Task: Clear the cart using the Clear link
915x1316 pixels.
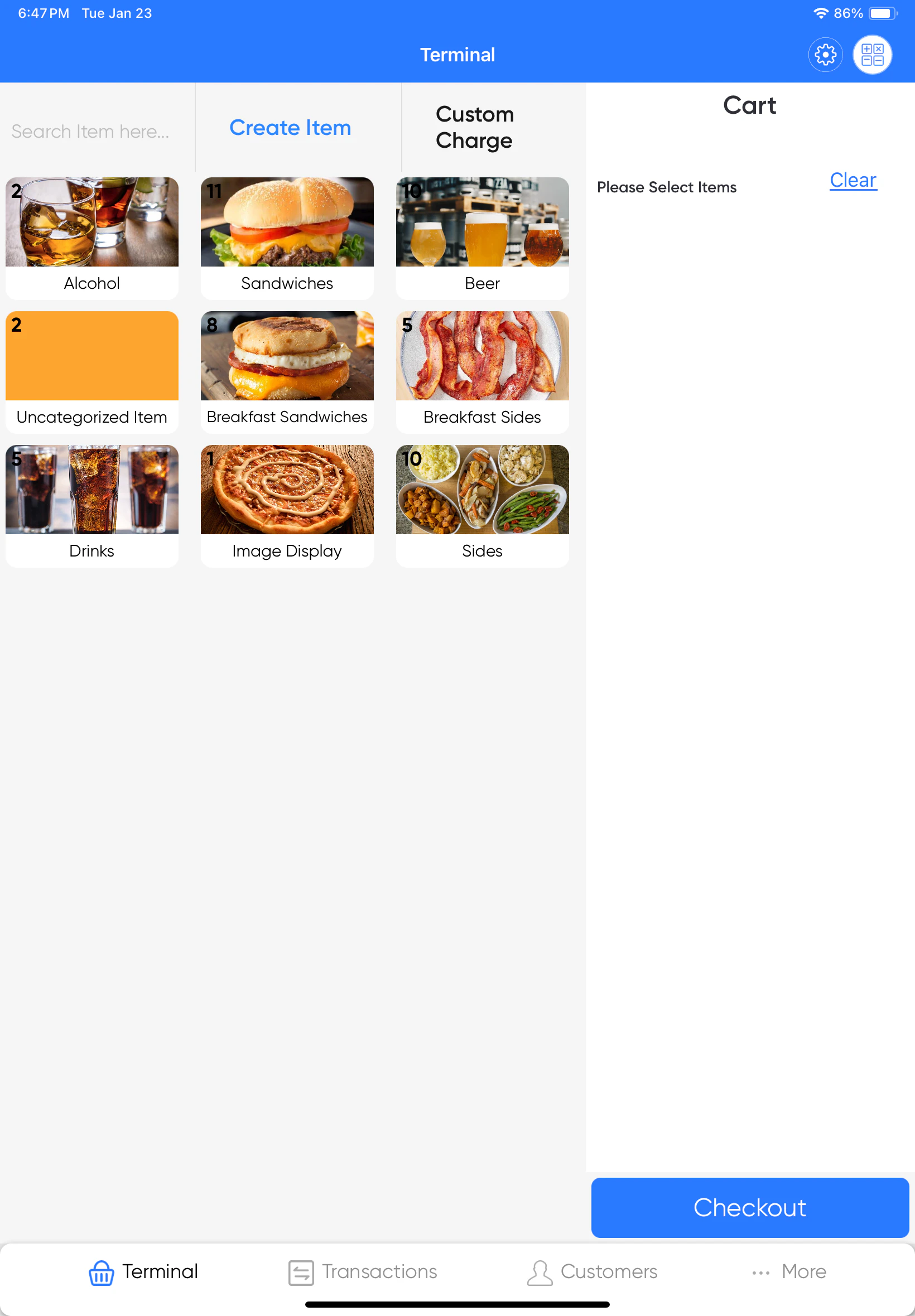Action: (x=853, y=180)
